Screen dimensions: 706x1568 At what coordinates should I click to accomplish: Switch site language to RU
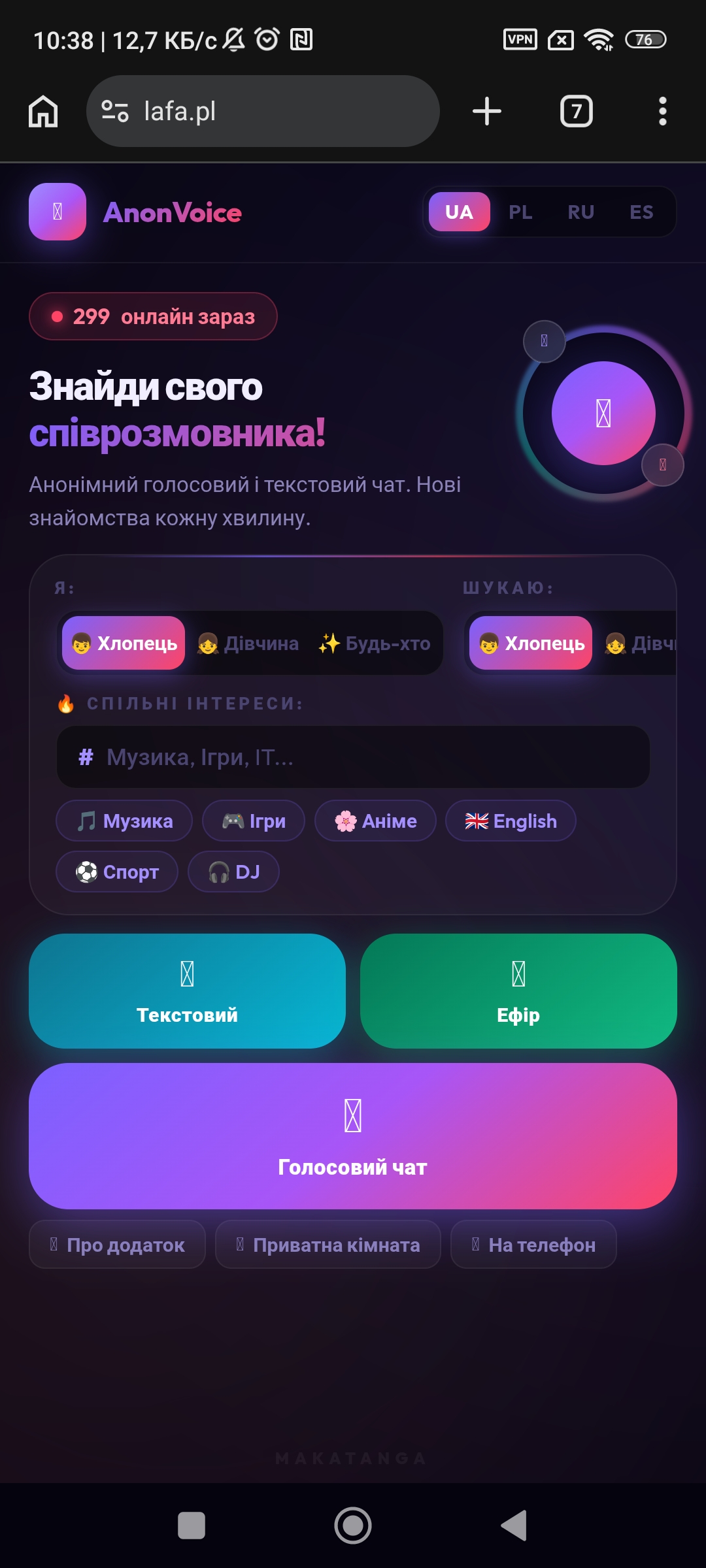tap(580, 212)
